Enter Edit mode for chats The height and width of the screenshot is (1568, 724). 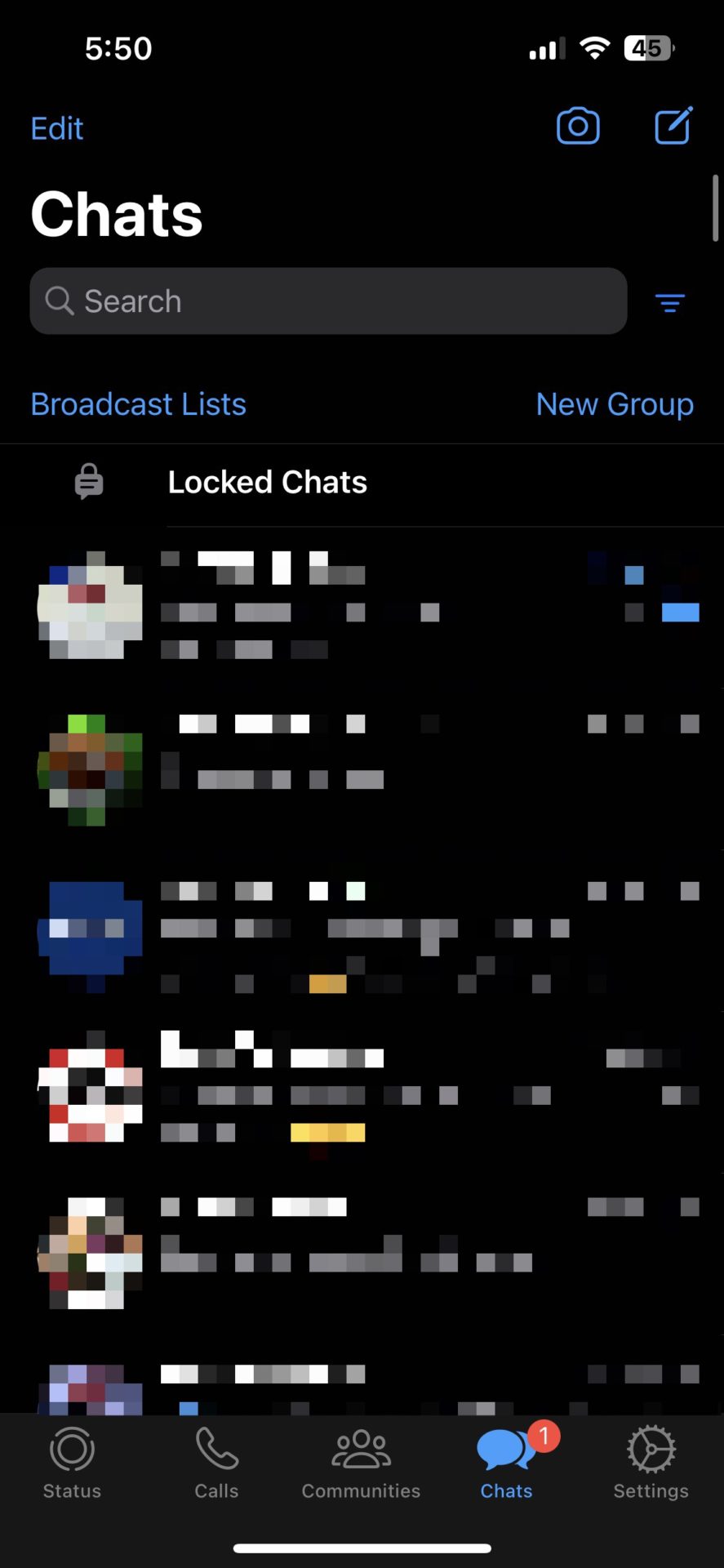pos(56,128)
